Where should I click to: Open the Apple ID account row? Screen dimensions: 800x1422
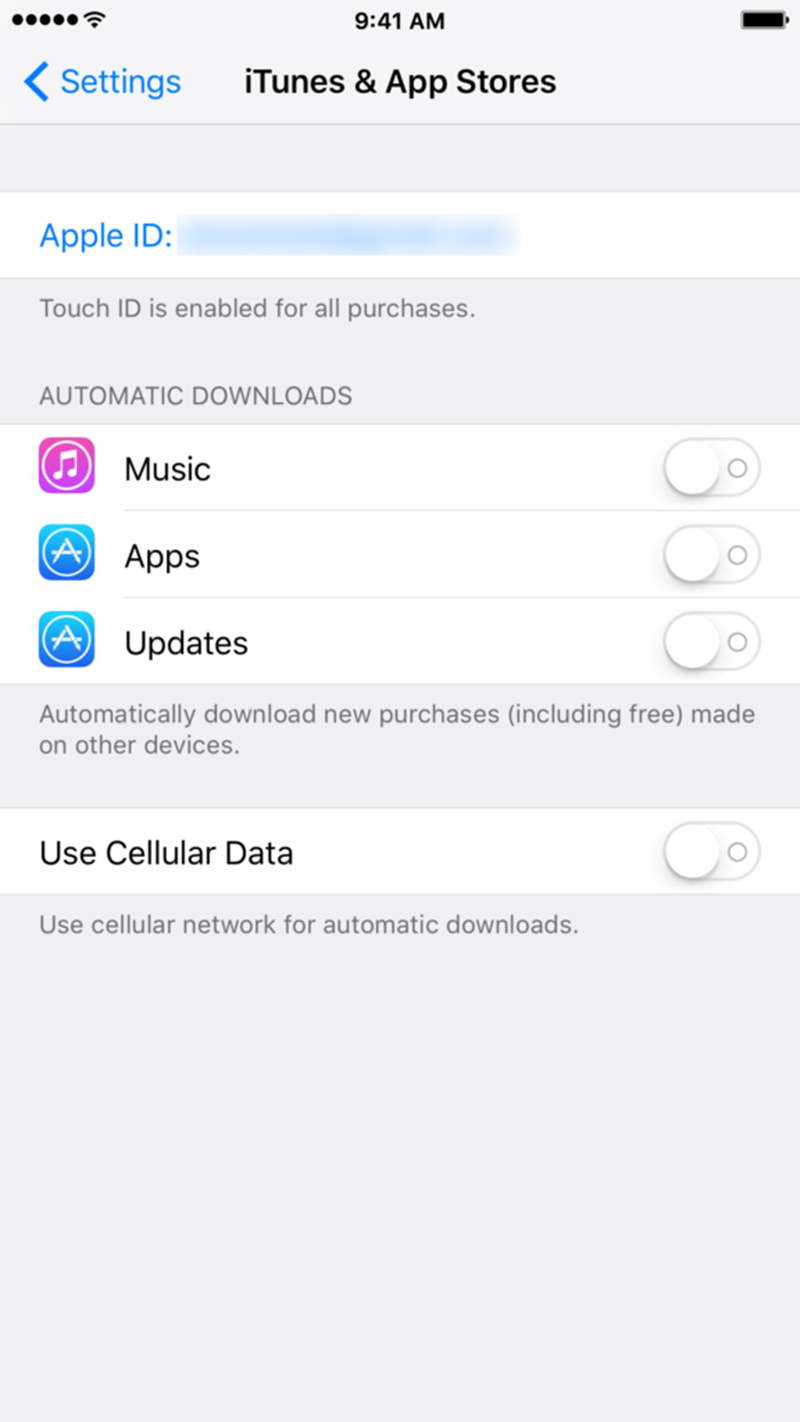(280, 236)
